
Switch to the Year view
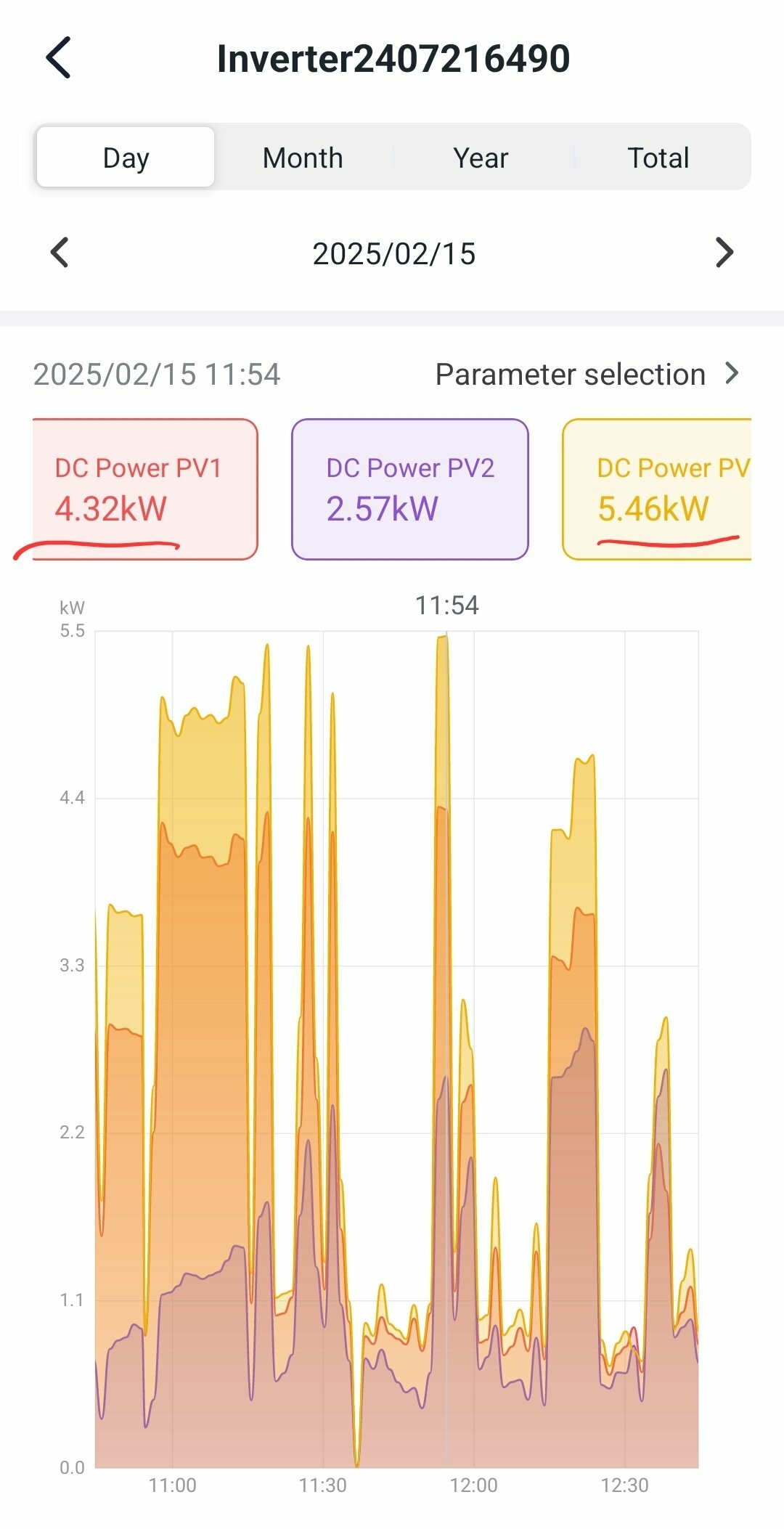tap(481, 158)
